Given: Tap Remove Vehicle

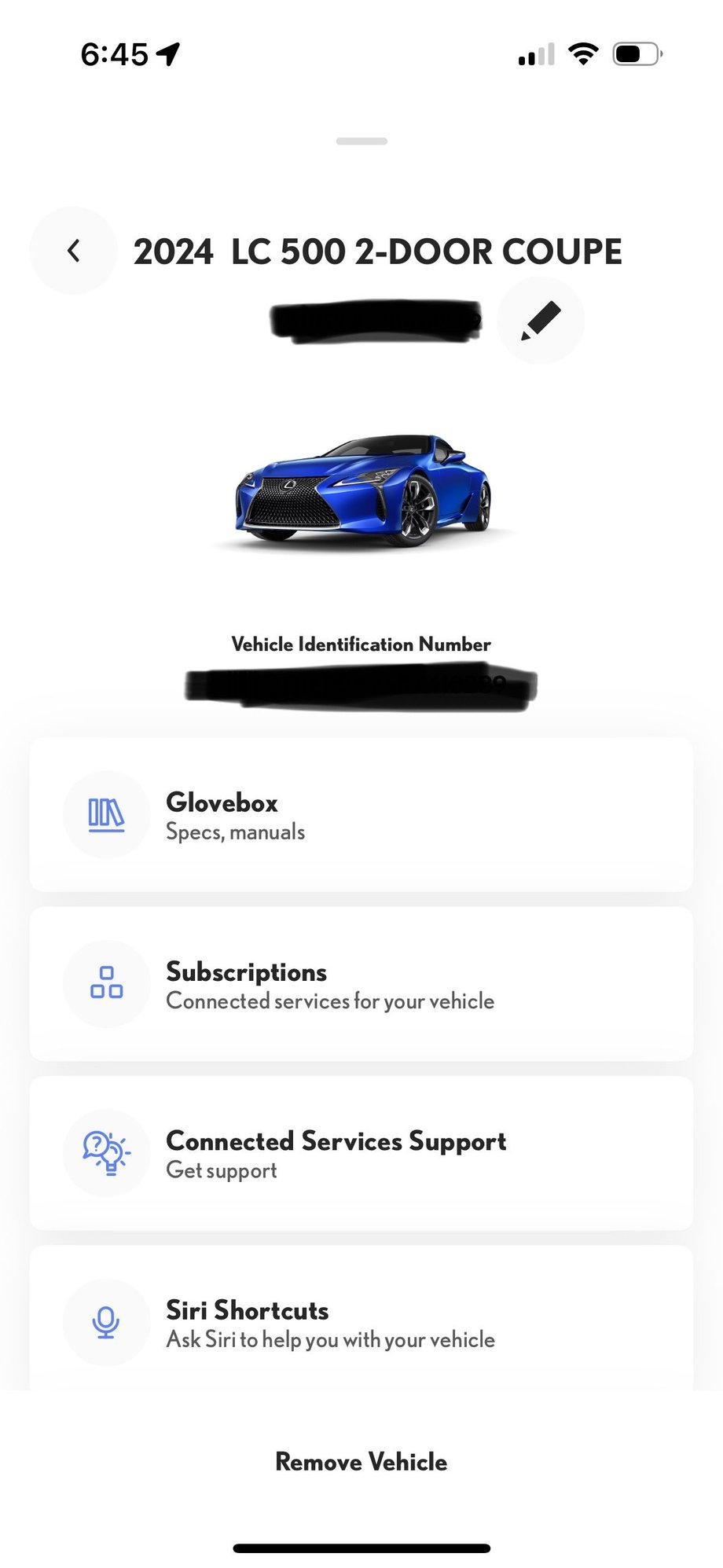Looking at the screenshot, I should (361, 1462).
